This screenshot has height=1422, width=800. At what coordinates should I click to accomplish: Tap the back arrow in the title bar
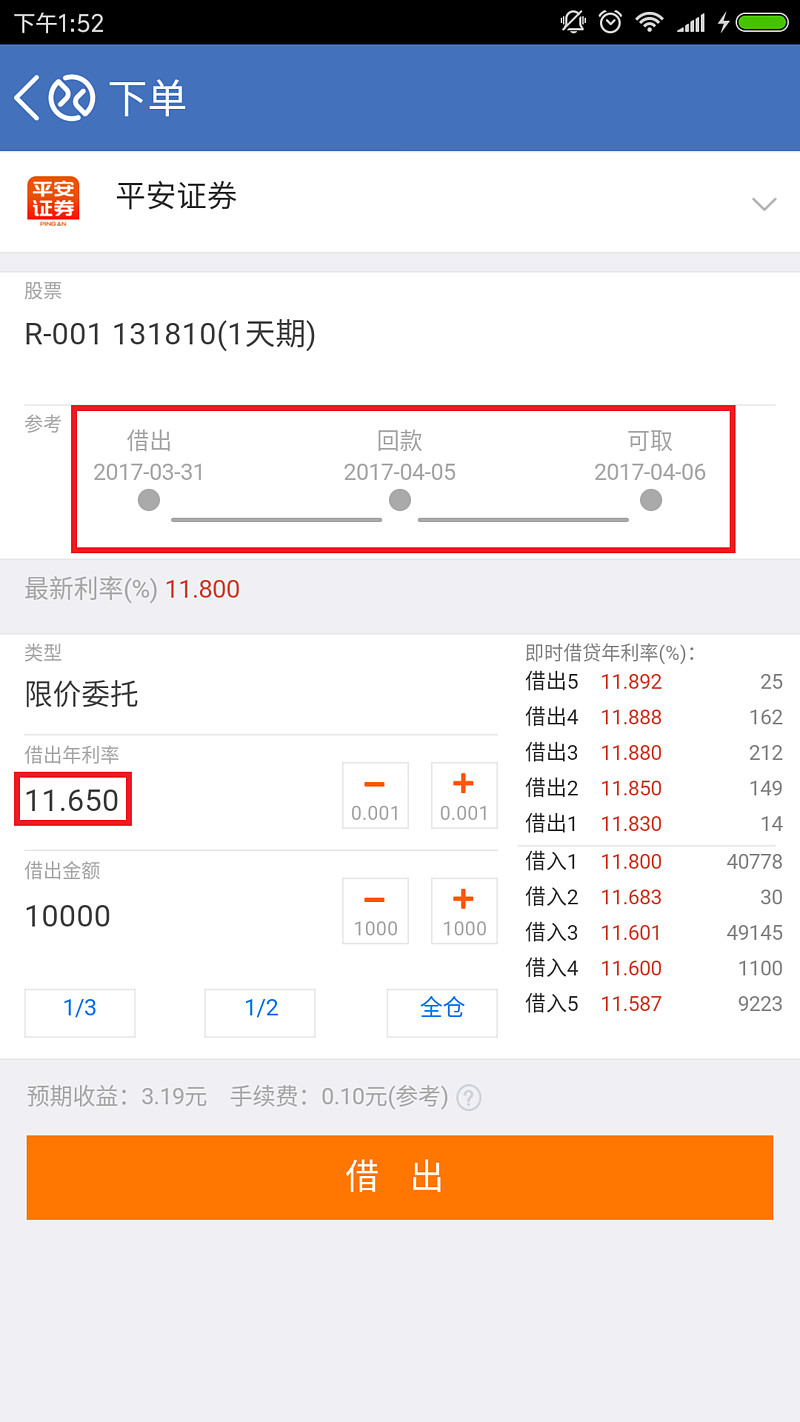[27, 97]
